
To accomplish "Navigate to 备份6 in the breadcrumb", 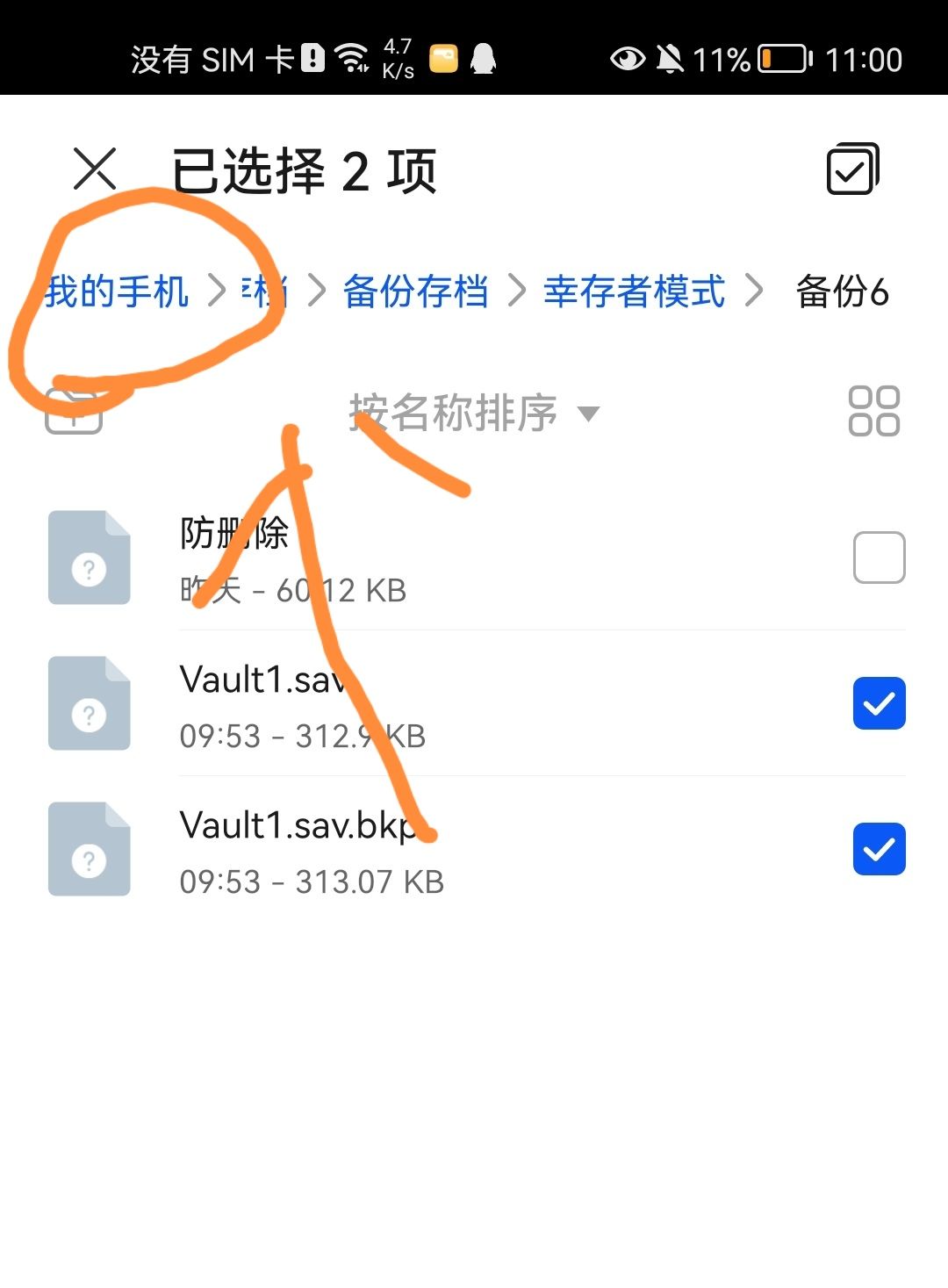I will (843, 293).
